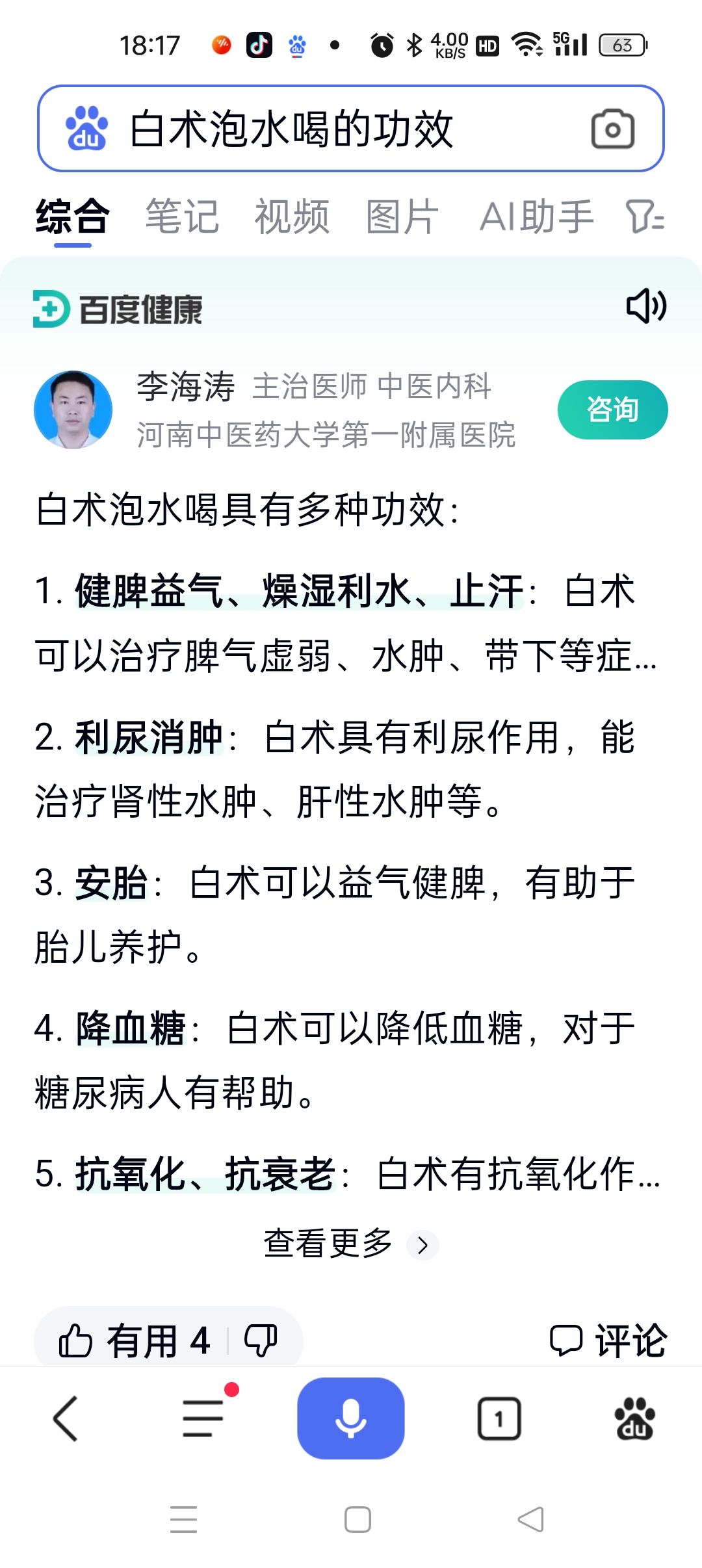Open the 评论 comments
Viewport: 702px width, 1568px height.
(608, 1340)
